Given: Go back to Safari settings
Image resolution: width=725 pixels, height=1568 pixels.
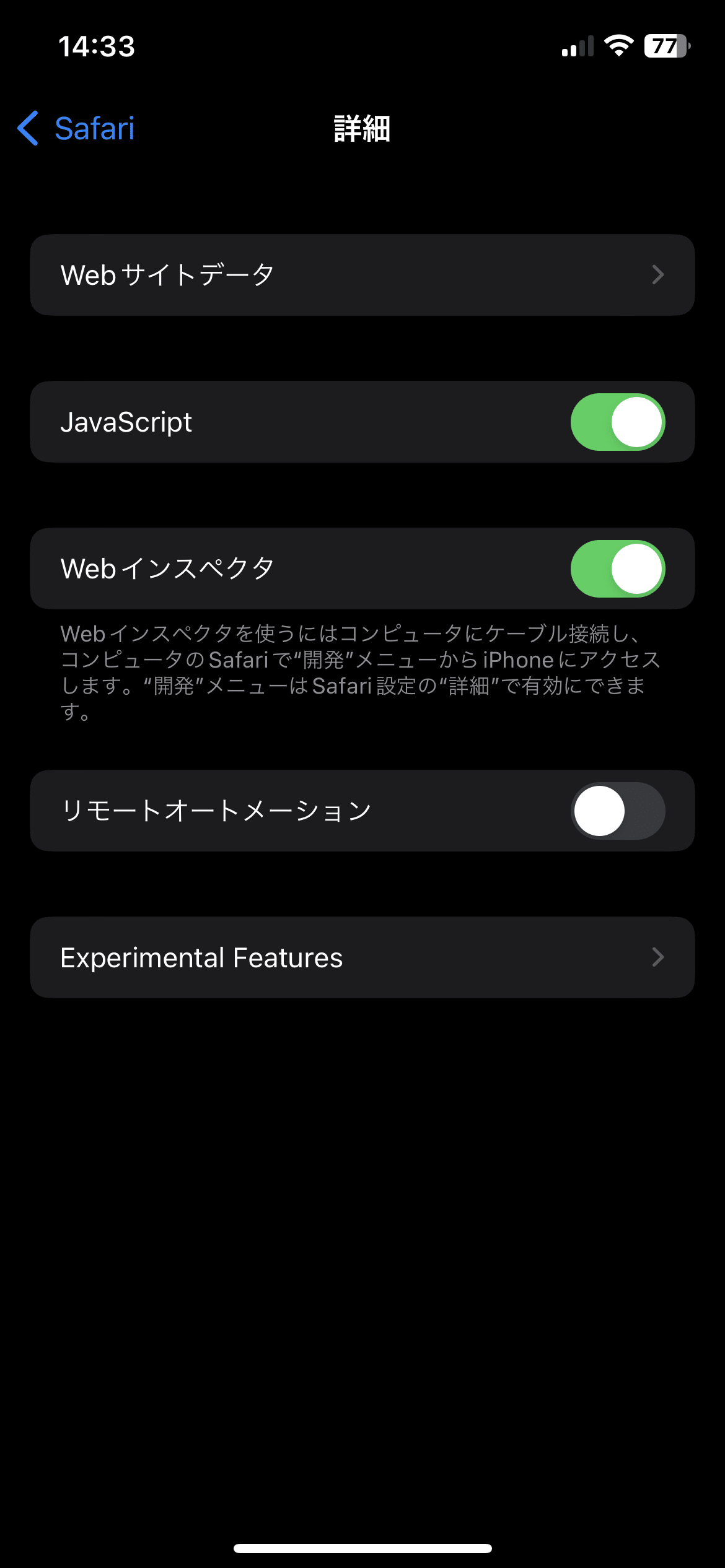Looking at the screenshot, I should [x=76, y=128].
